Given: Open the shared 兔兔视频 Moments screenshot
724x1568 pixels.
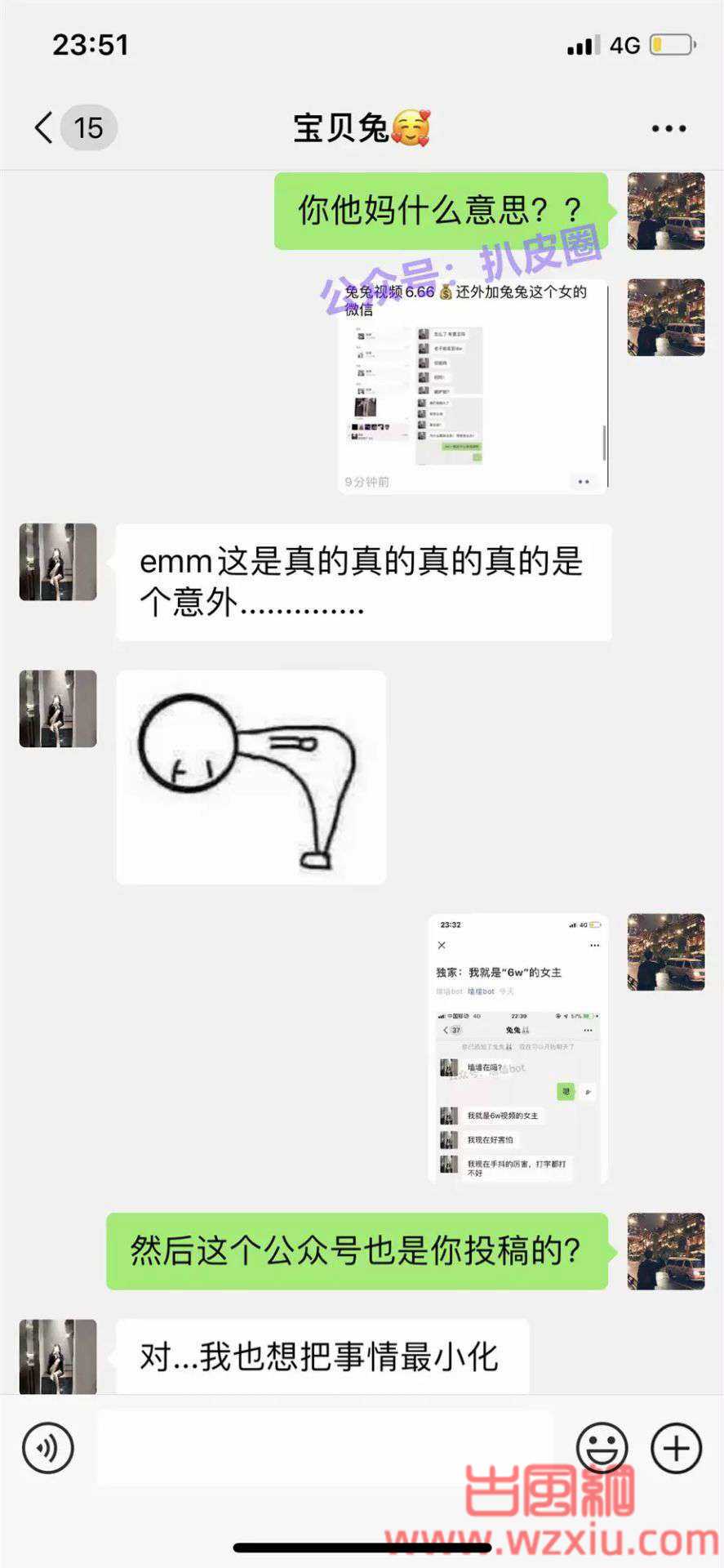Looking at the screenshot, I should pyautogui.click(x=473, y=386).
